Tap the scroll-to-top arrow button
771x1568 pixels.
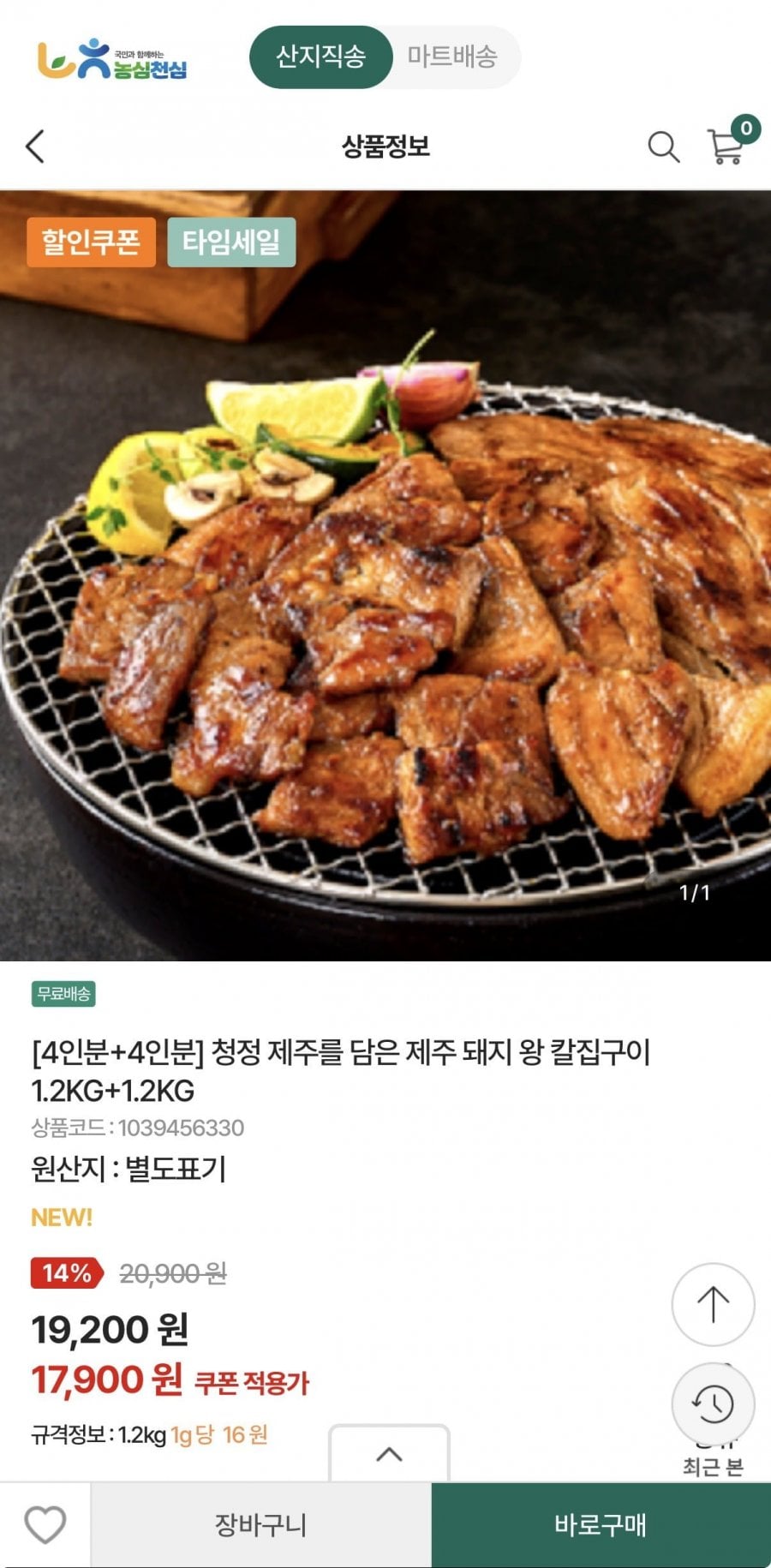pos(713,1304)
